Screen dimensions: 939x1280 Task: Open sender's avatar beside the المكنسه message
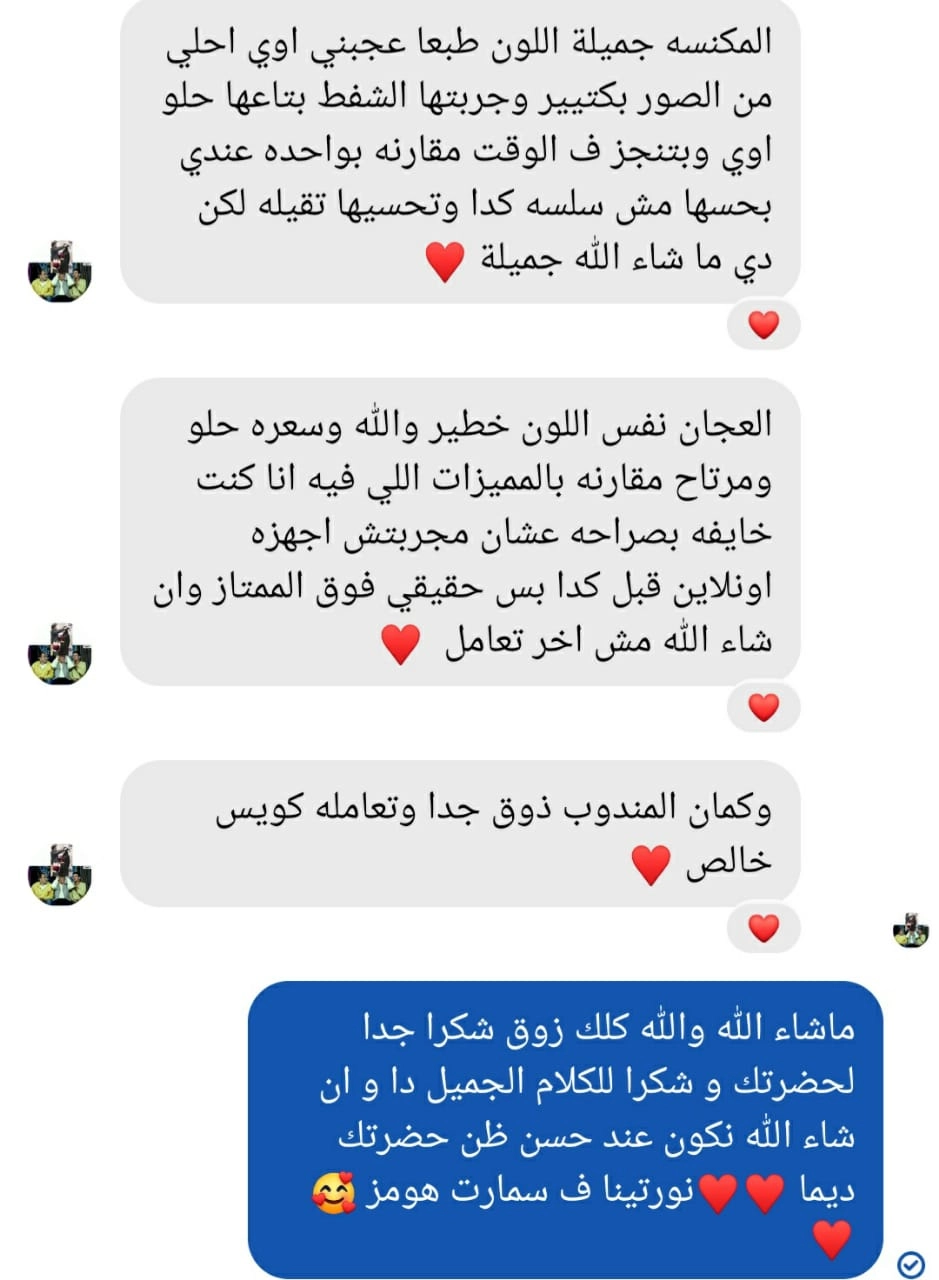point(59,272)
